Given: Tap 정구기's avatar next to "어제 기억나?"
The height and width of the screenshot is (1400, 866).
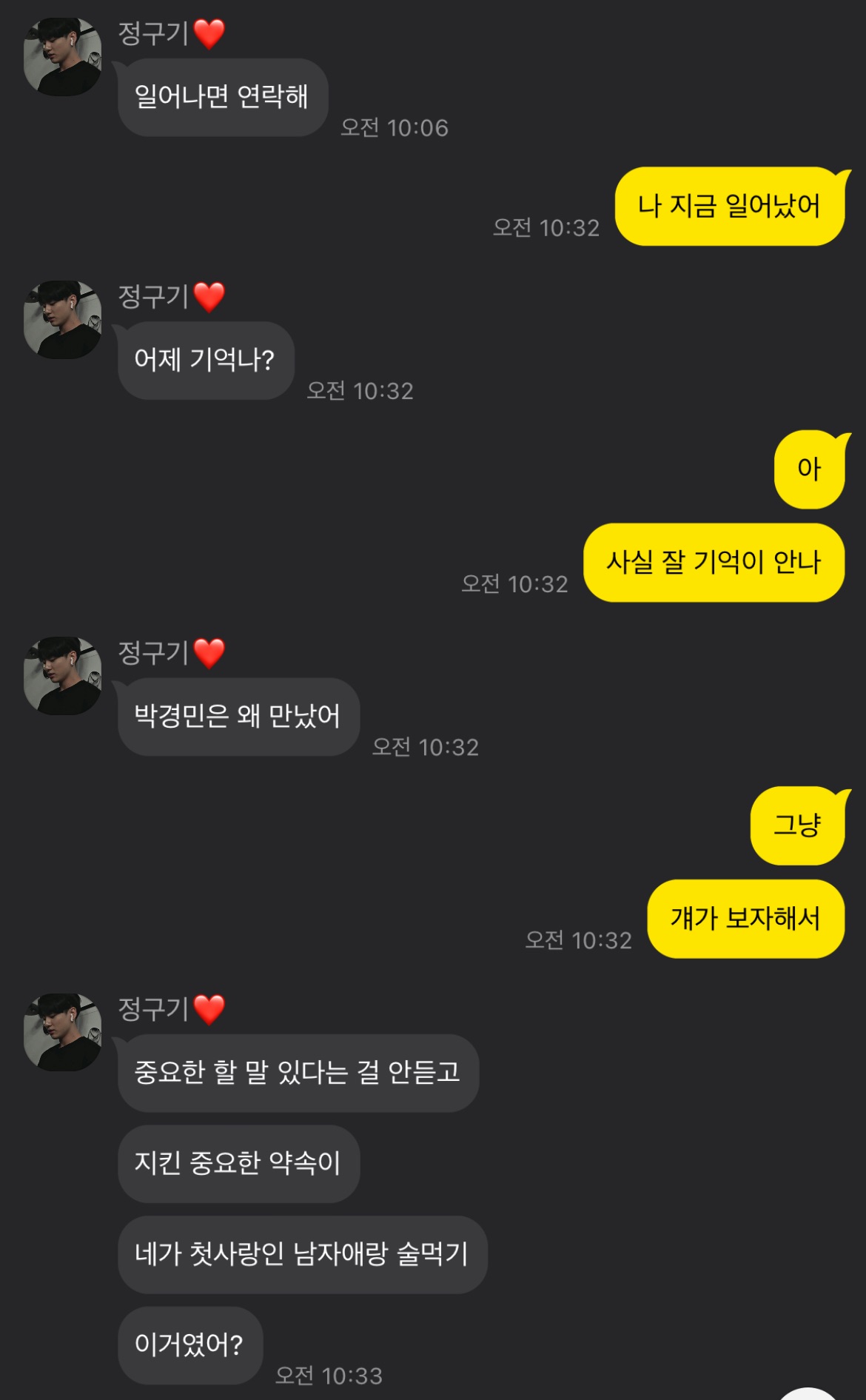Looking at the screenshot, I should (x=62, y=320).
